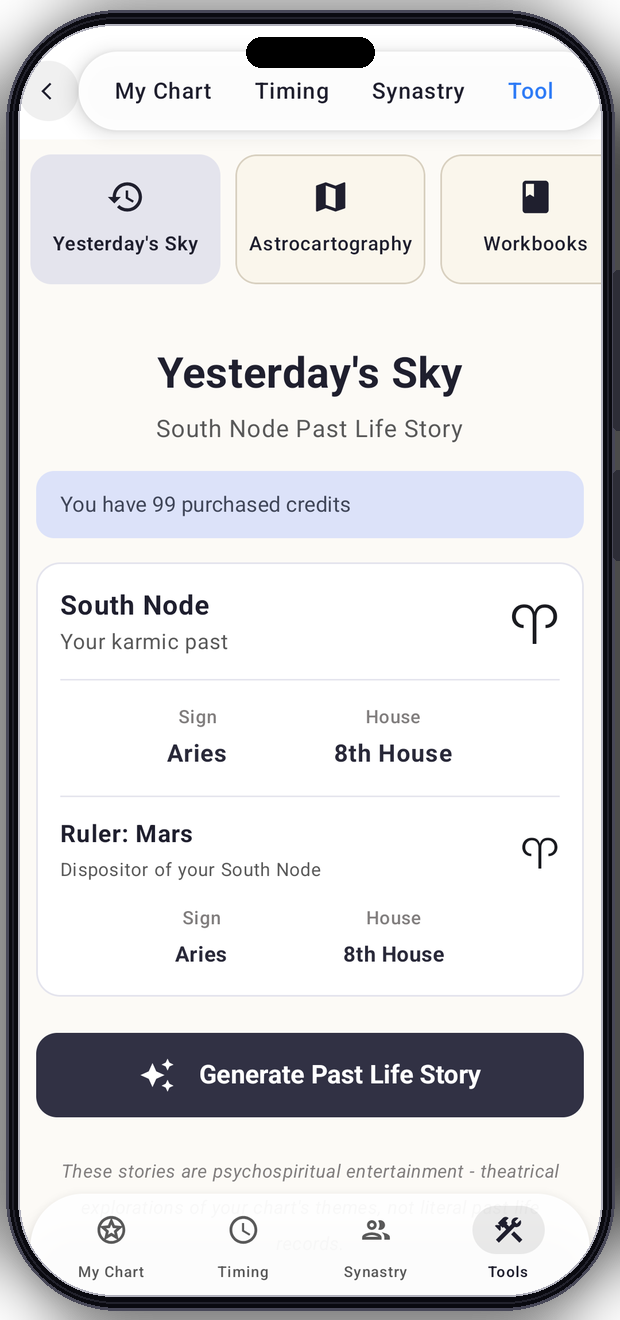
Task: Open Synastry in bottom navigation
Action: click(375, 1245)
